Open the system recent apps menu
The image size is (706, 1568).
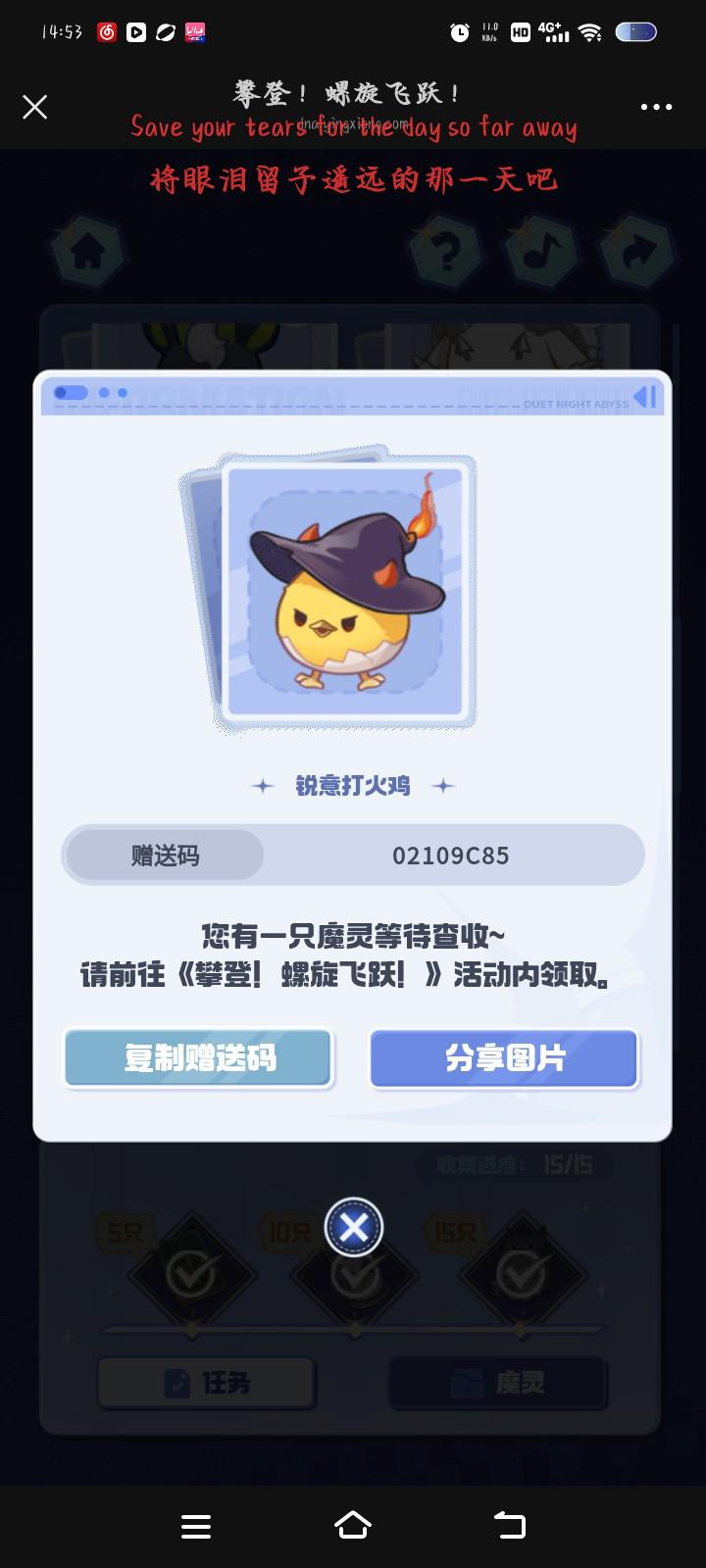point(196,1526)
